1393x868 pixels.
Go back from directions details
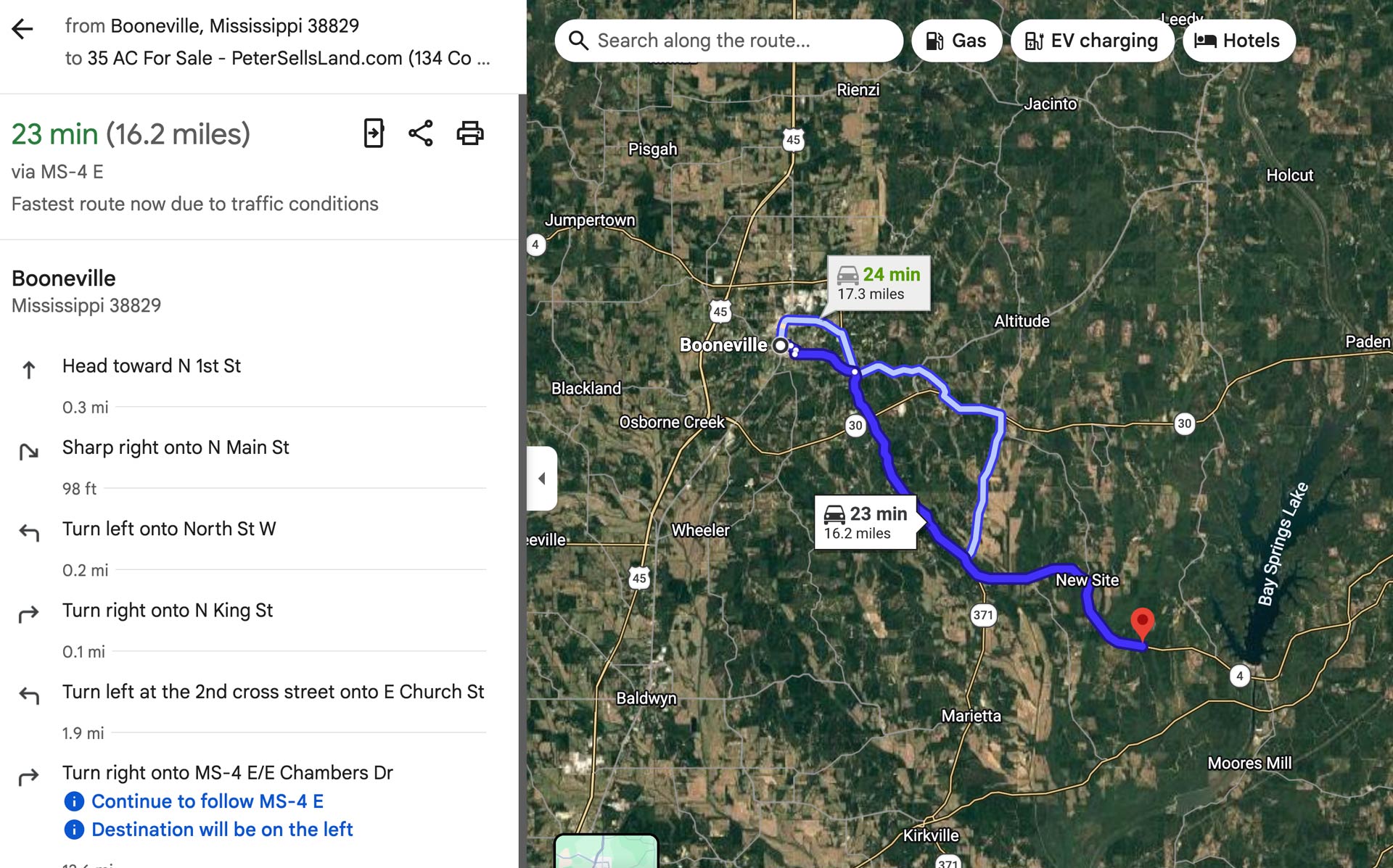[22, 29]
